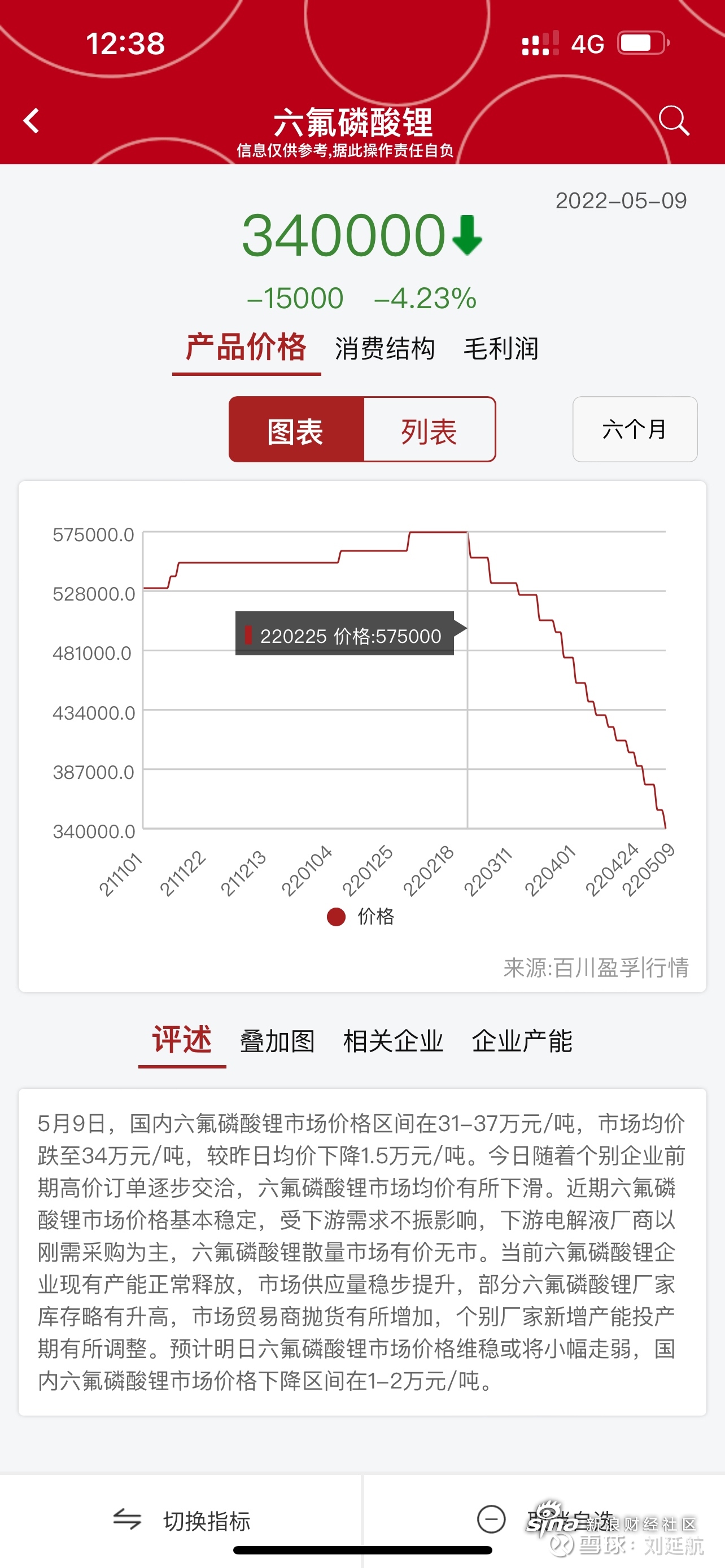Go back using the top-left arrow

coord(32,121)
